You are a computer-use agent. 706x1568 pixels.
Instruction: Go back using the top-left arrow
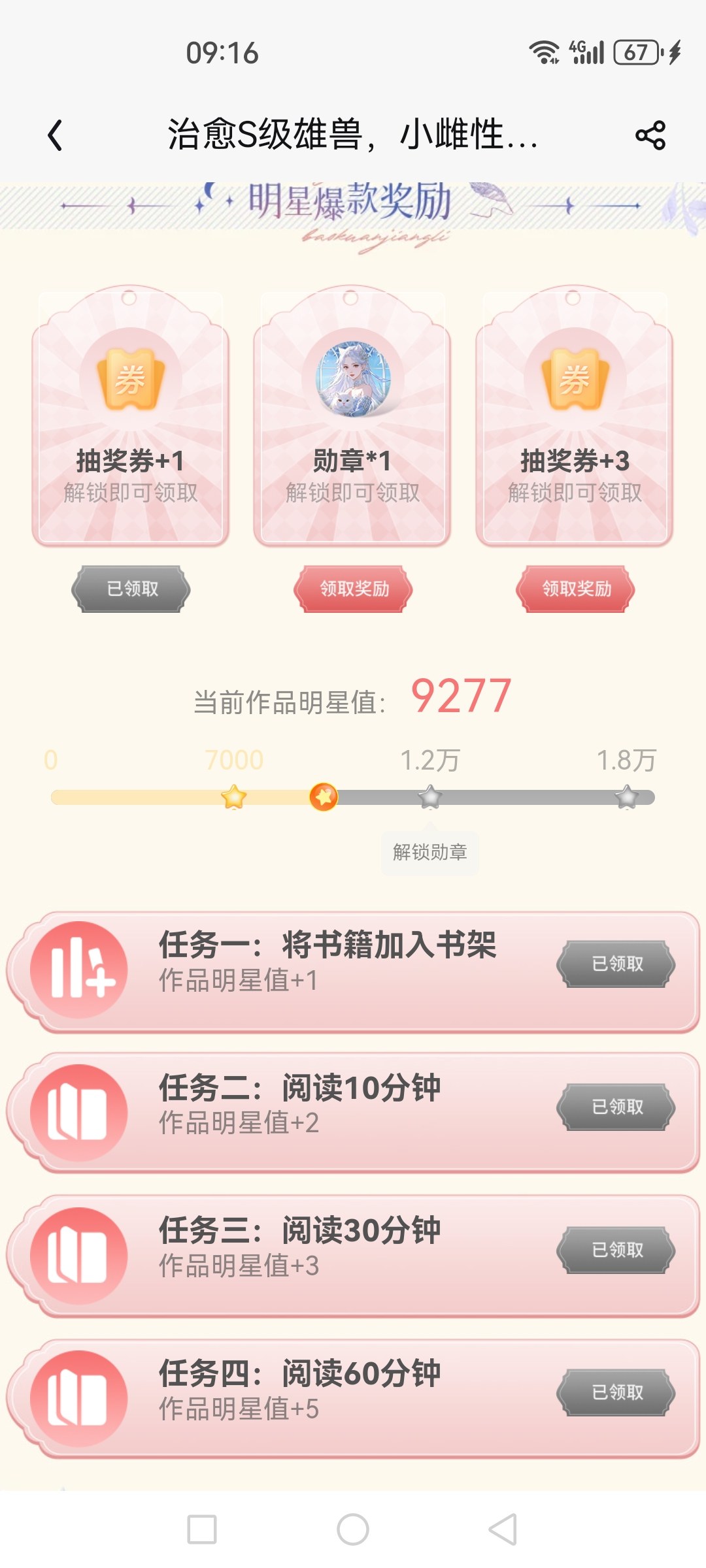click(x=56, y=135)
